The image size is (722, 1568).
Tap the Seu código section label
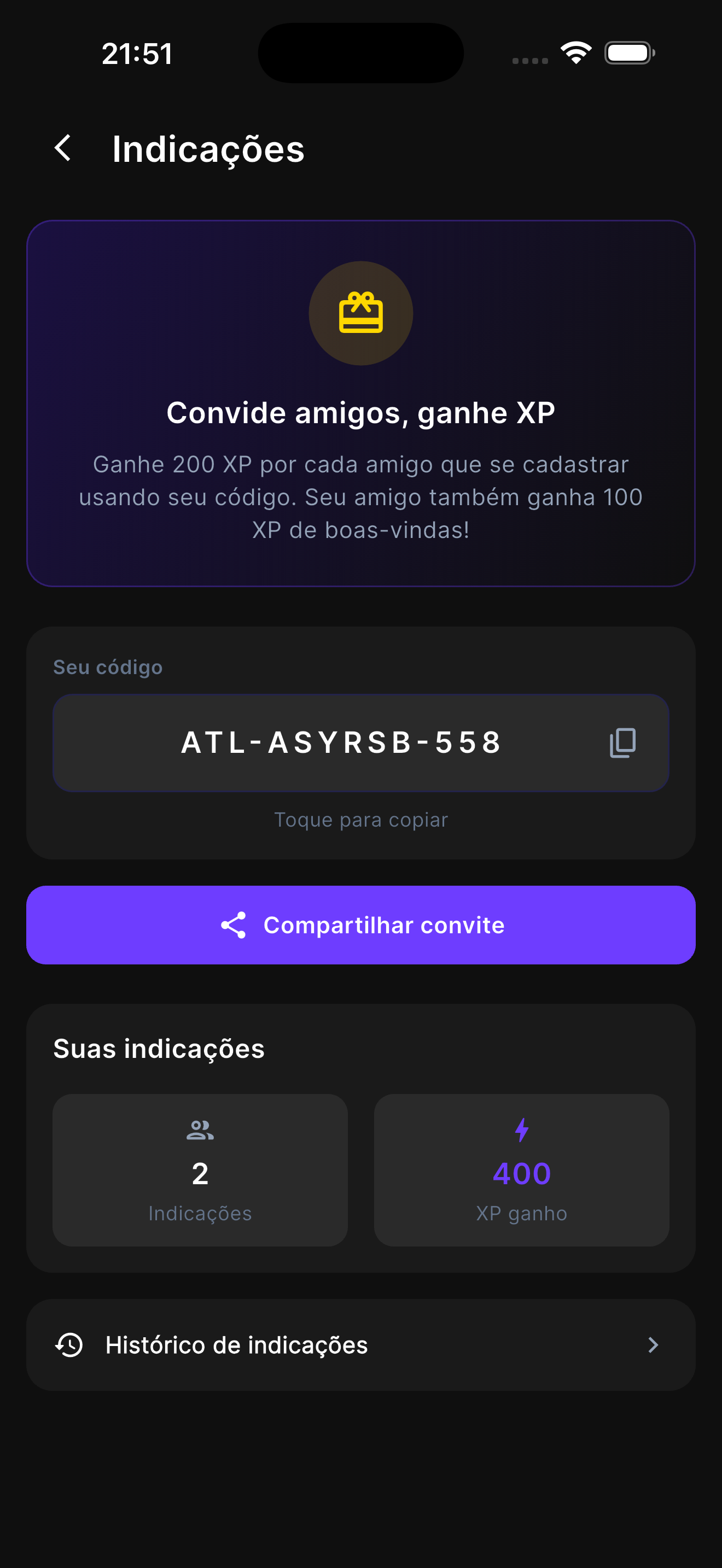click(x=108, y=666)
